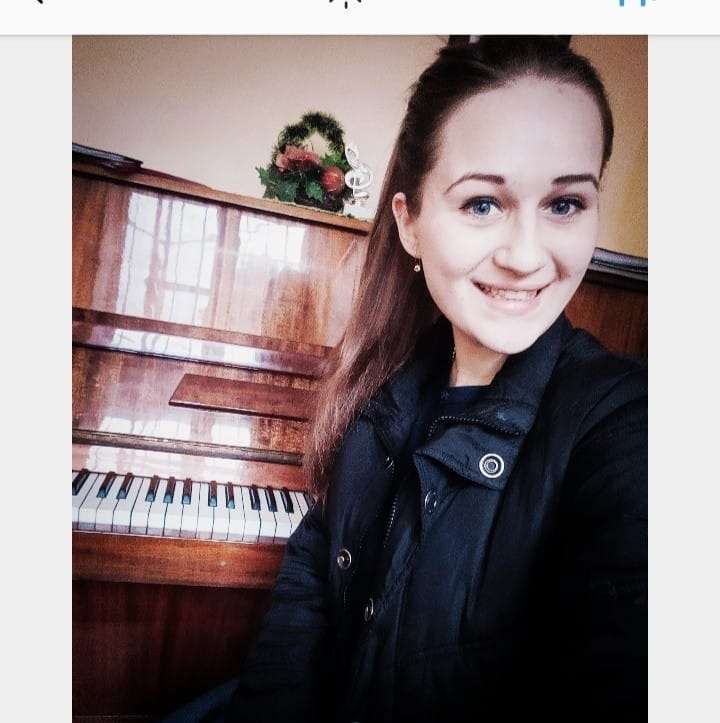Tap the selfie photo by the piano
The height and width of the screenshot is (723, 720).
coord(360,380)
